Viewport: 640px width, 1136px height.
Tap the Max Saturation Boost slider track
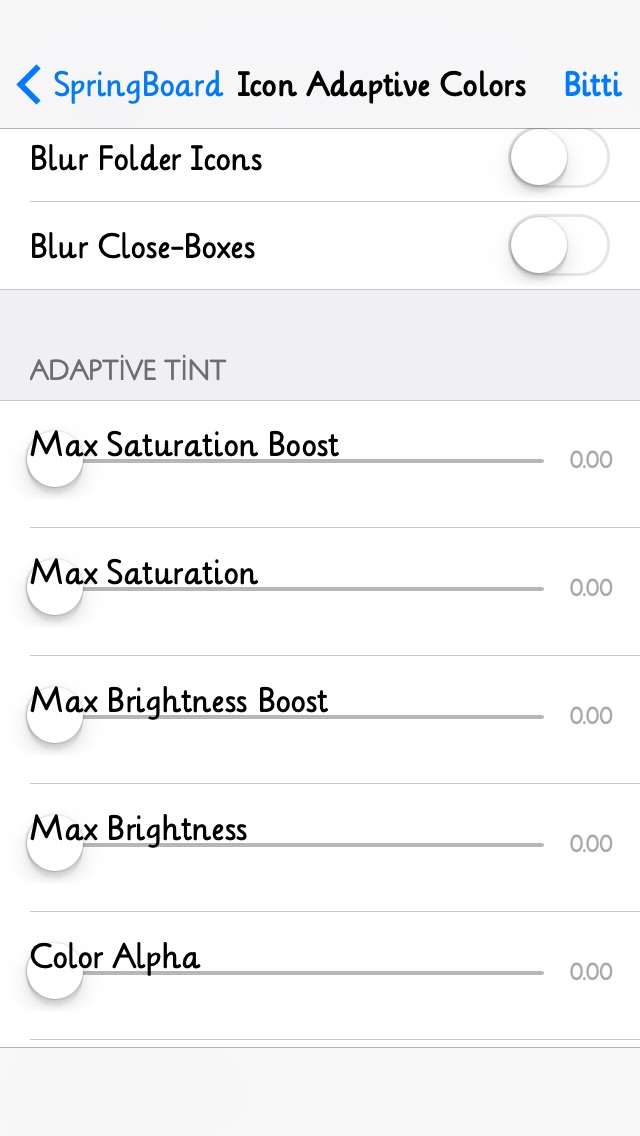click(286, 461)
